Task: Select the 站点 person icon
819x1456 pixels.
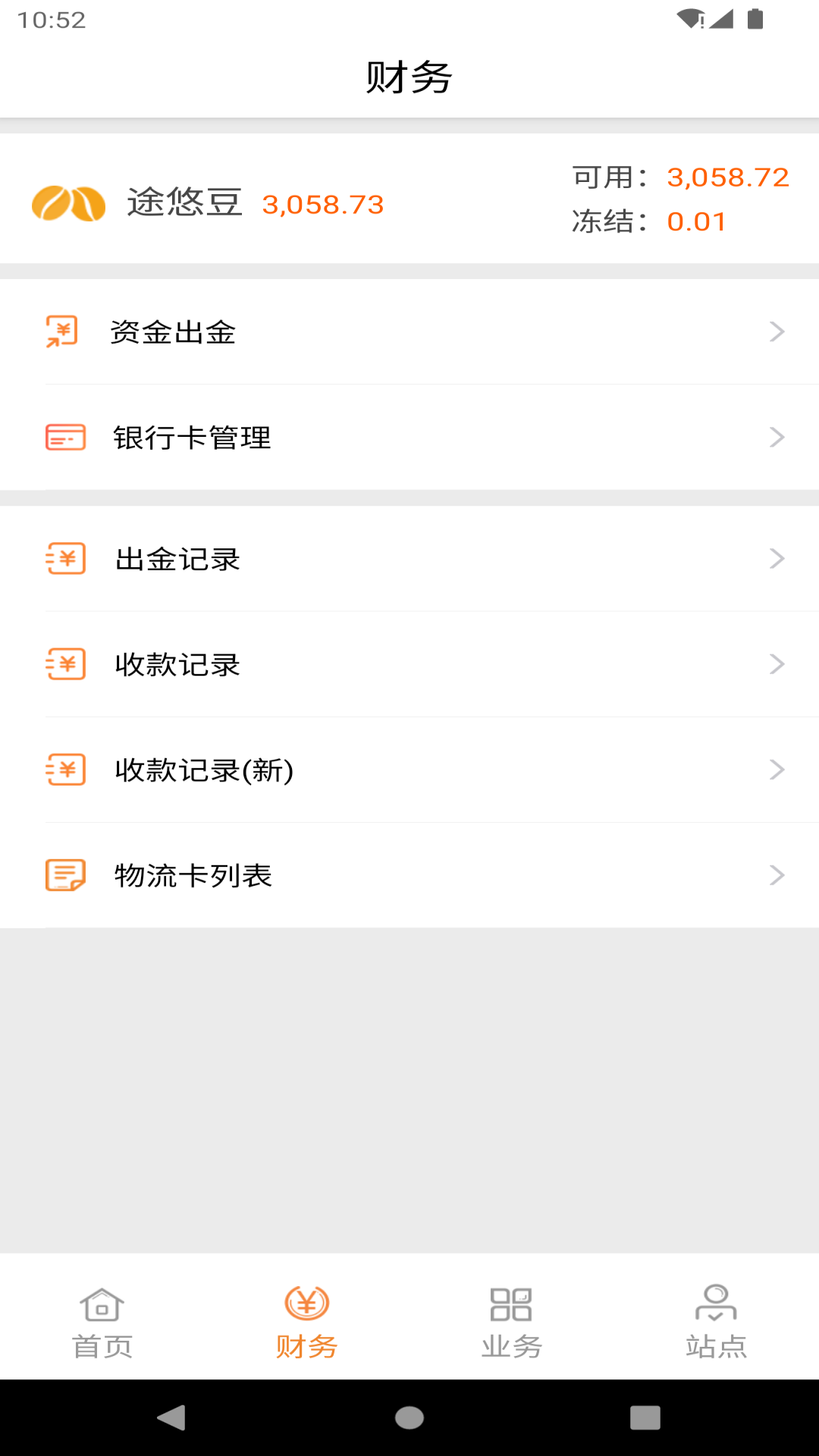Action: tap(715, 1302)
